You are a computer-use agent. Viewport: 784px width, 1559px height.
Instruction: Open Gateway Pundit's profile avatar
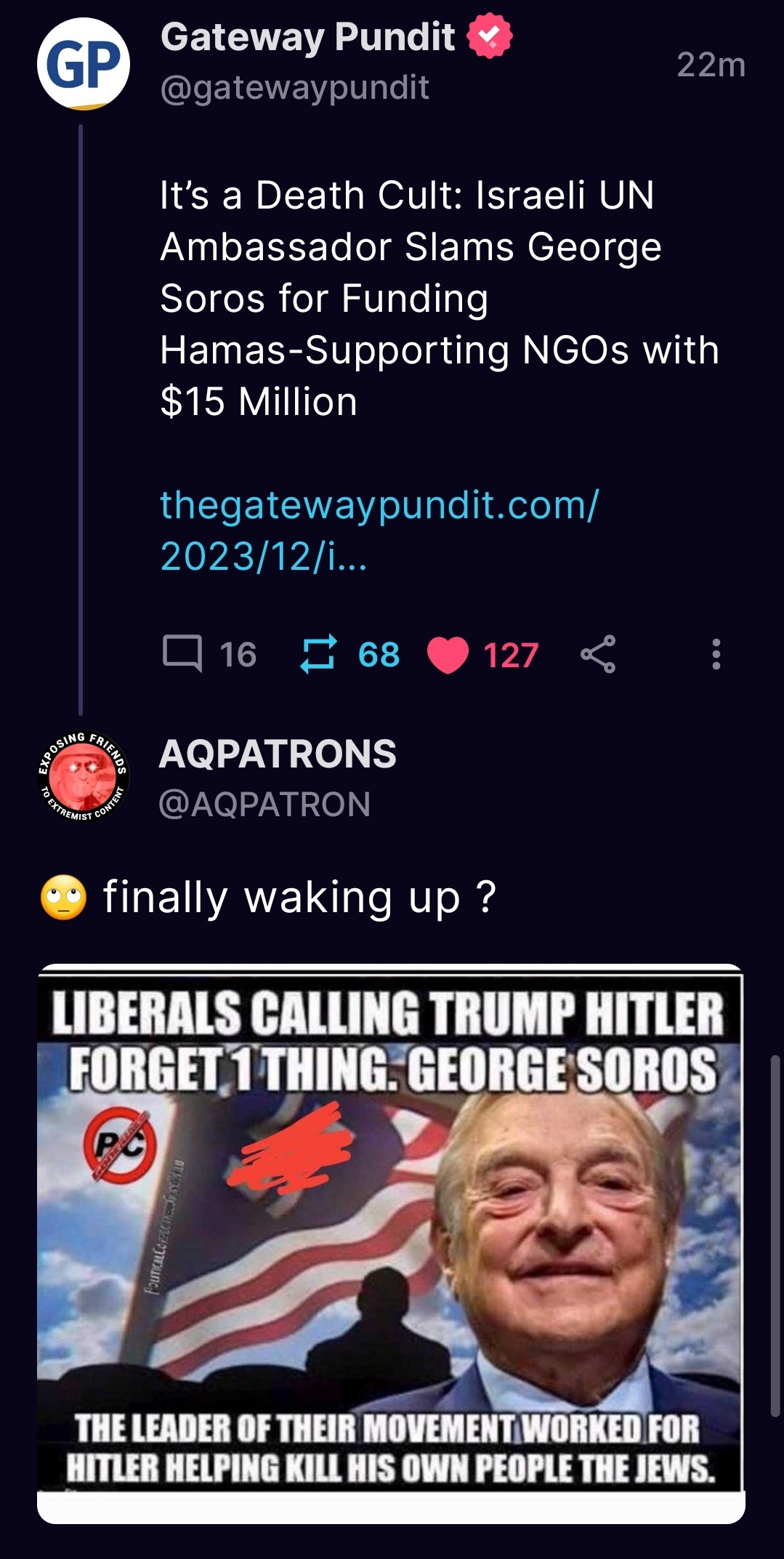(x=84, y=64)
